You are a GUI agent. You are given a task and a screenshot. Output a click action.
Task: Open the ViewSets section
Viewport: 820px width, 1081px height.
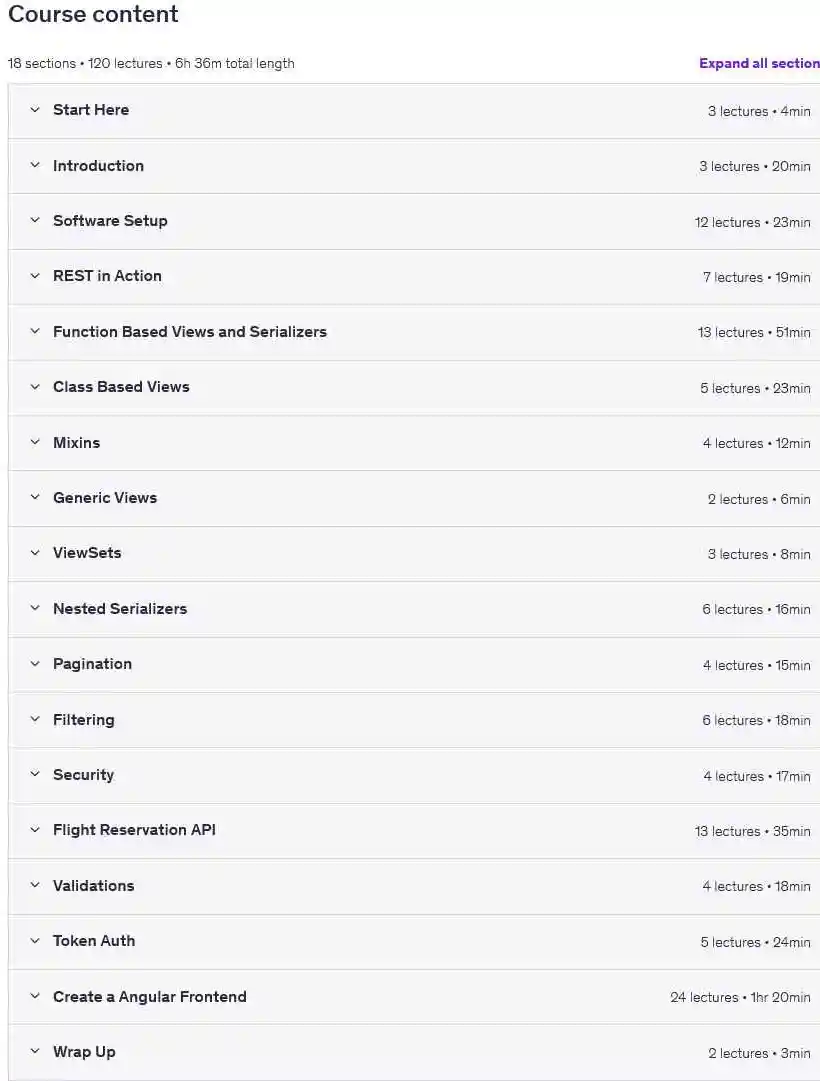[414, 554]
